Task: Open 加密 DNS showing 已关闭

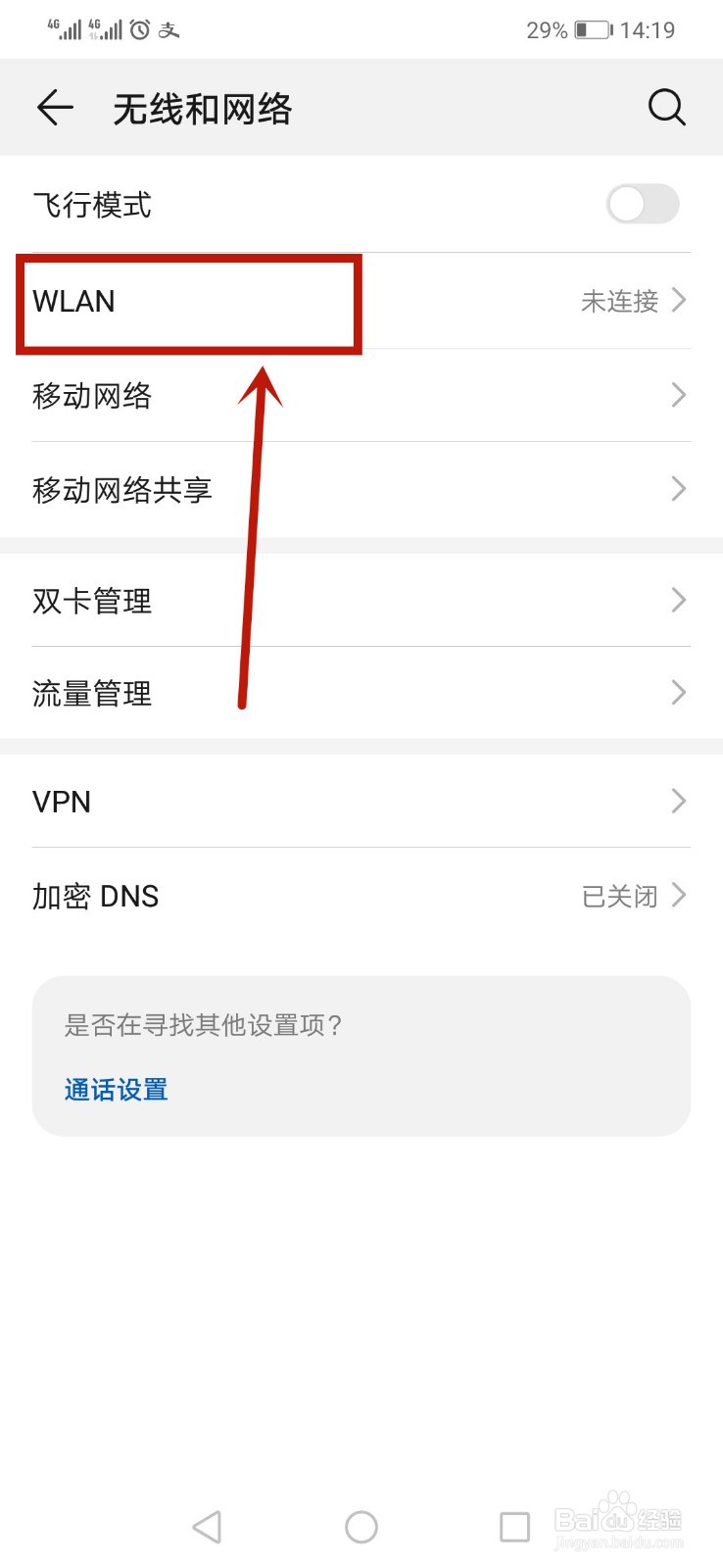Action: tap(361, 895)
